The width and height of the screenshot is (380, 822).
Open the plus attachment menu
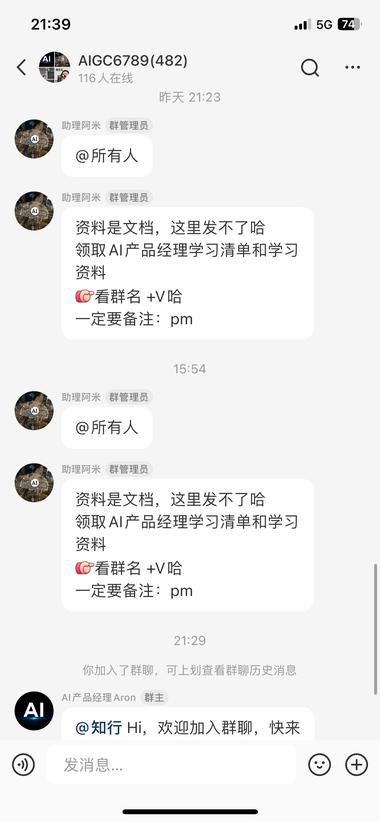click(x=356, y=764)
